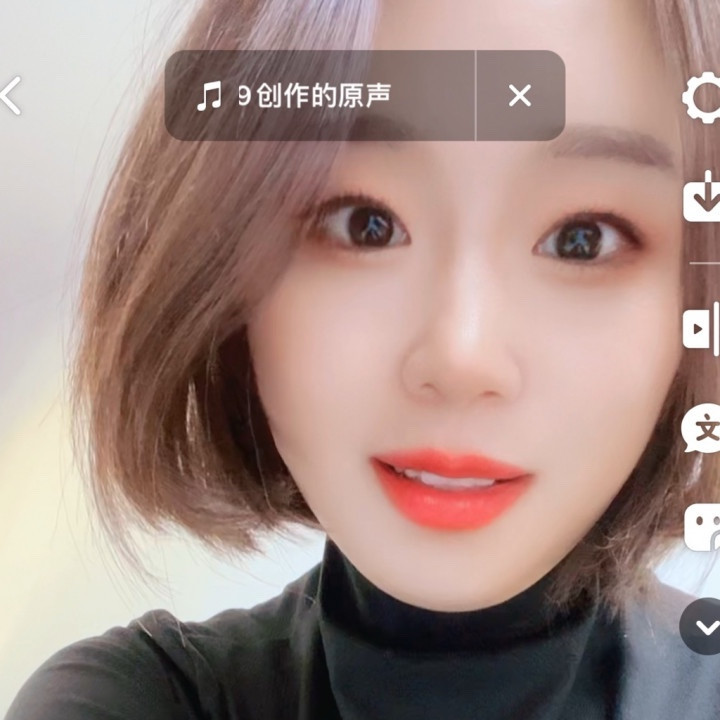
Task: Open the video clip trimming tool
Action: 702,329
